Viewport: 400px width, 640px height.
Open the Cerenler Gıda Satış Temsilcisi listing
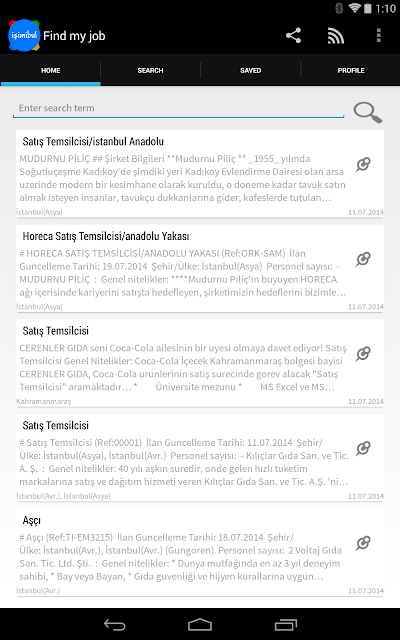[x=200, y=363]
